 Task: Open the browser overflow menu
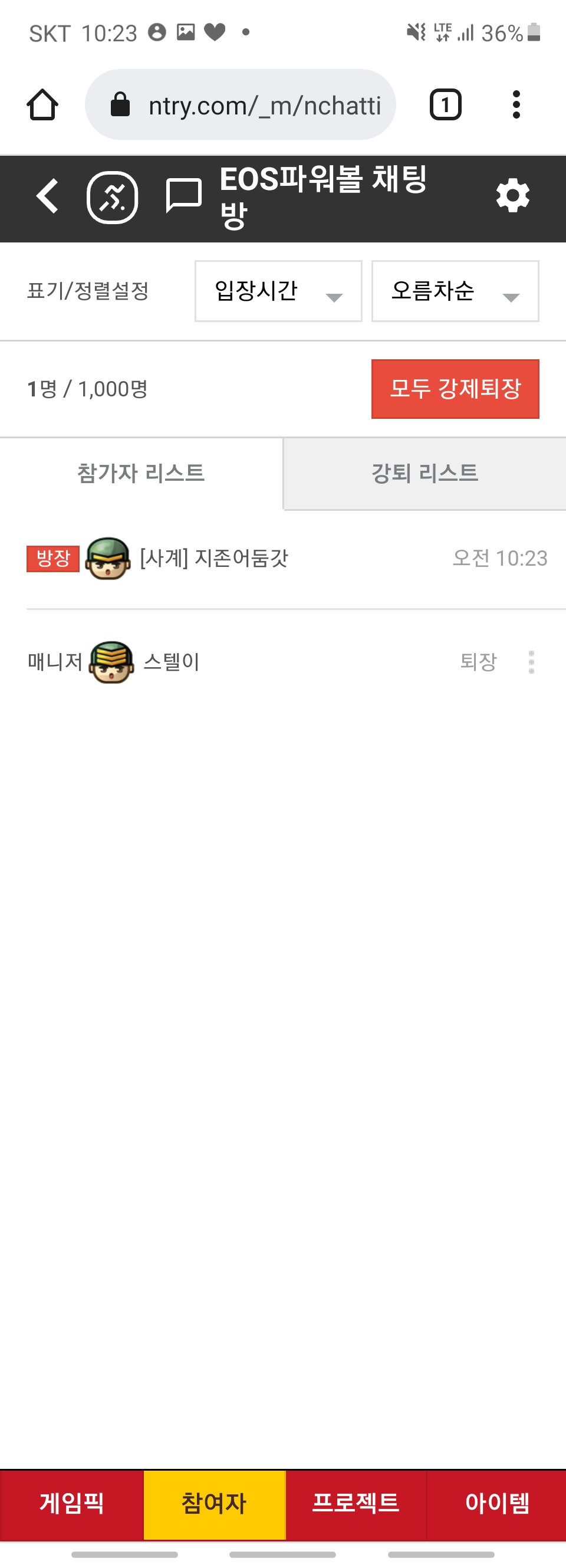(516, 104)
